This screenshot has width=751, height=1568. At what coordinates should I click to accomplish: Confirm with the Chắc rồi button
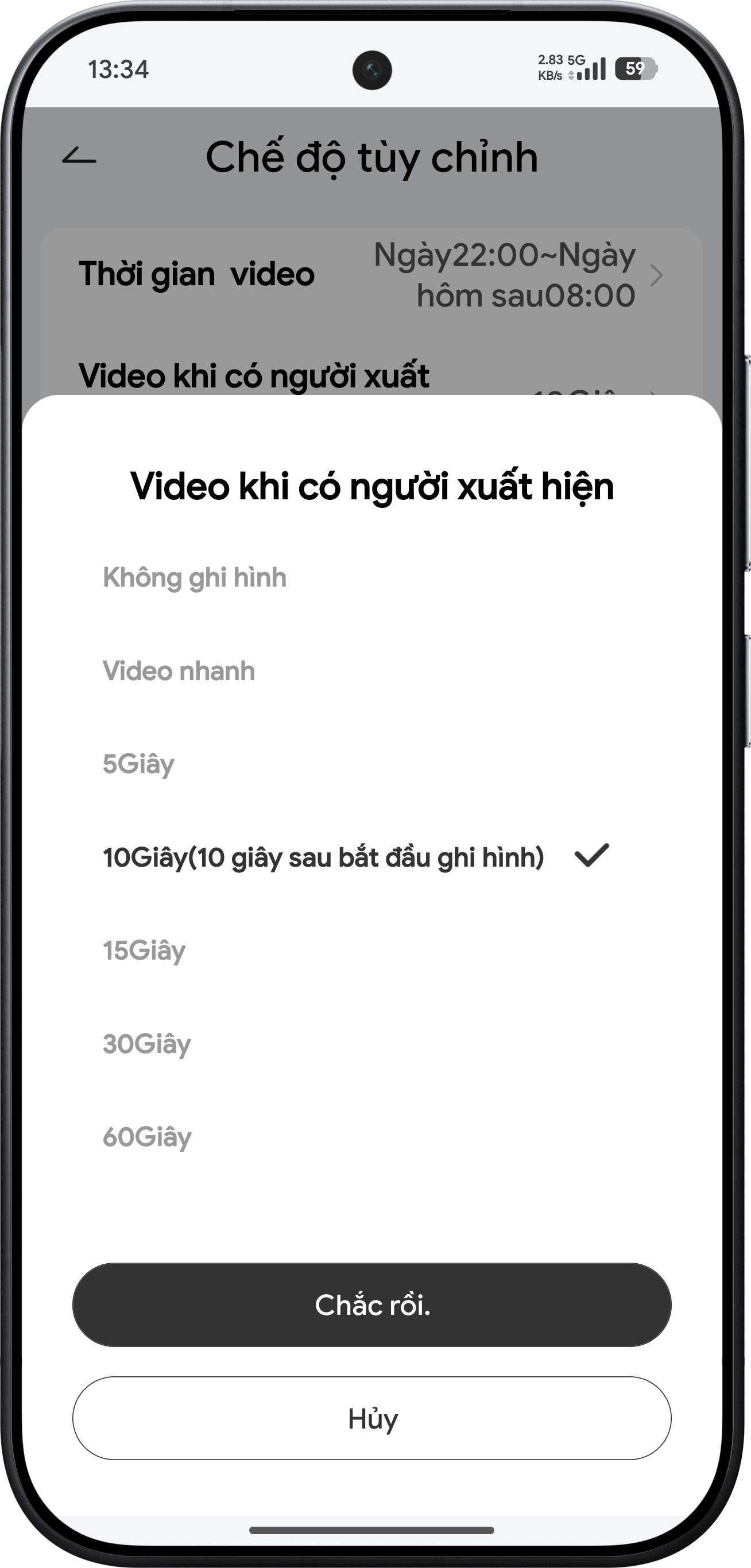(x=371, y=1305)
